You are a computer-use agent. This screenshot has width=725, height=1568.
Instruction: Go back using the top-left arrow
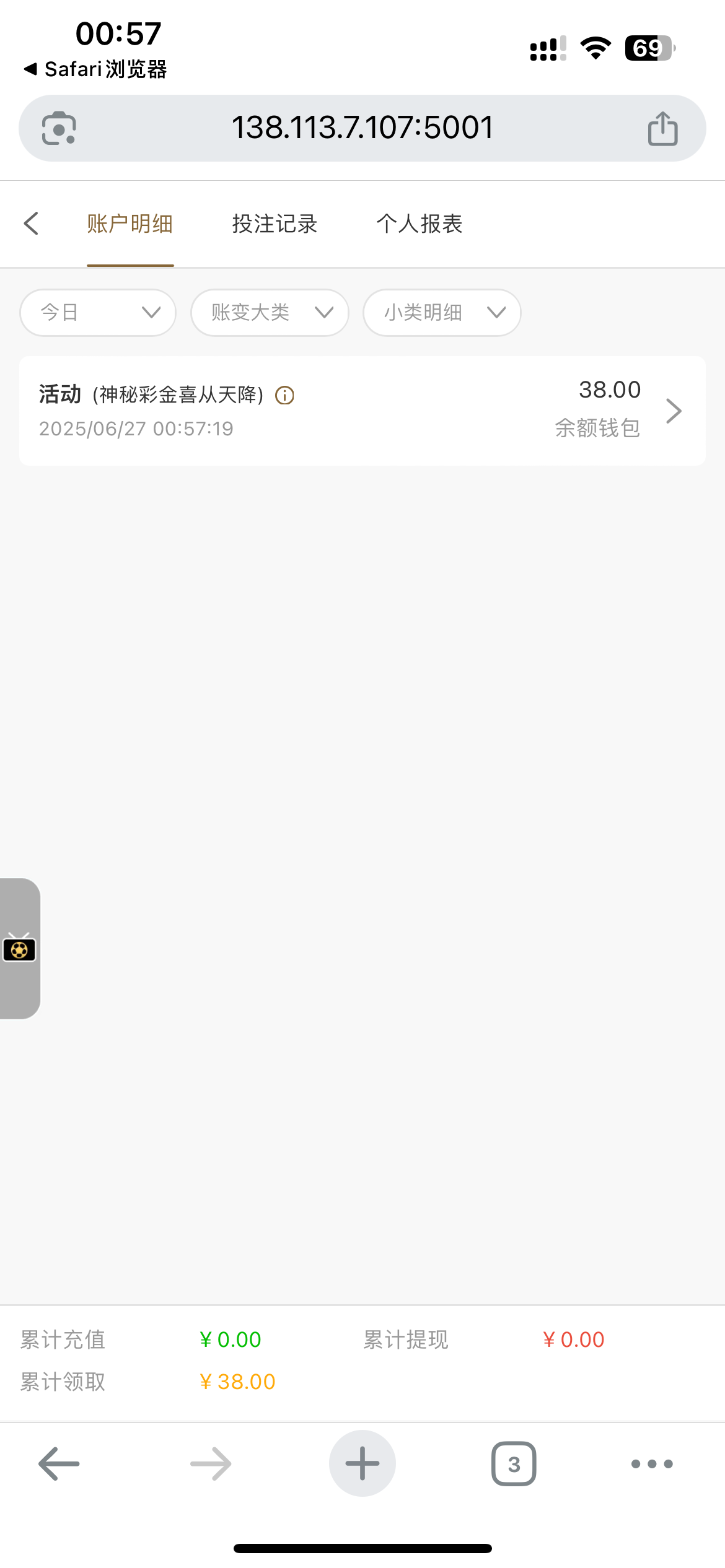tap(31, 224)
